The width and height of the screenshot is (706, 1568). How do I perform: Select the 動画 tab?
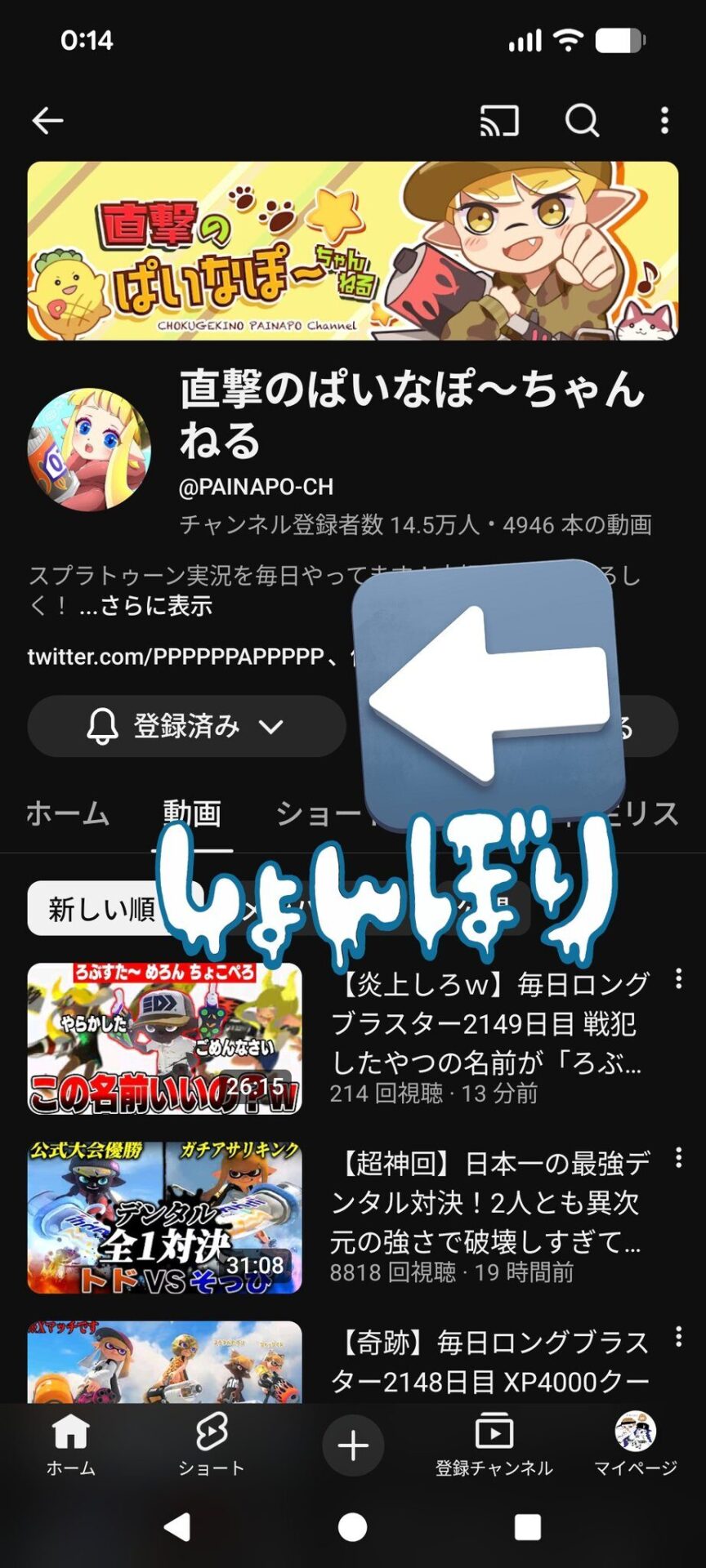pos(192,813)
